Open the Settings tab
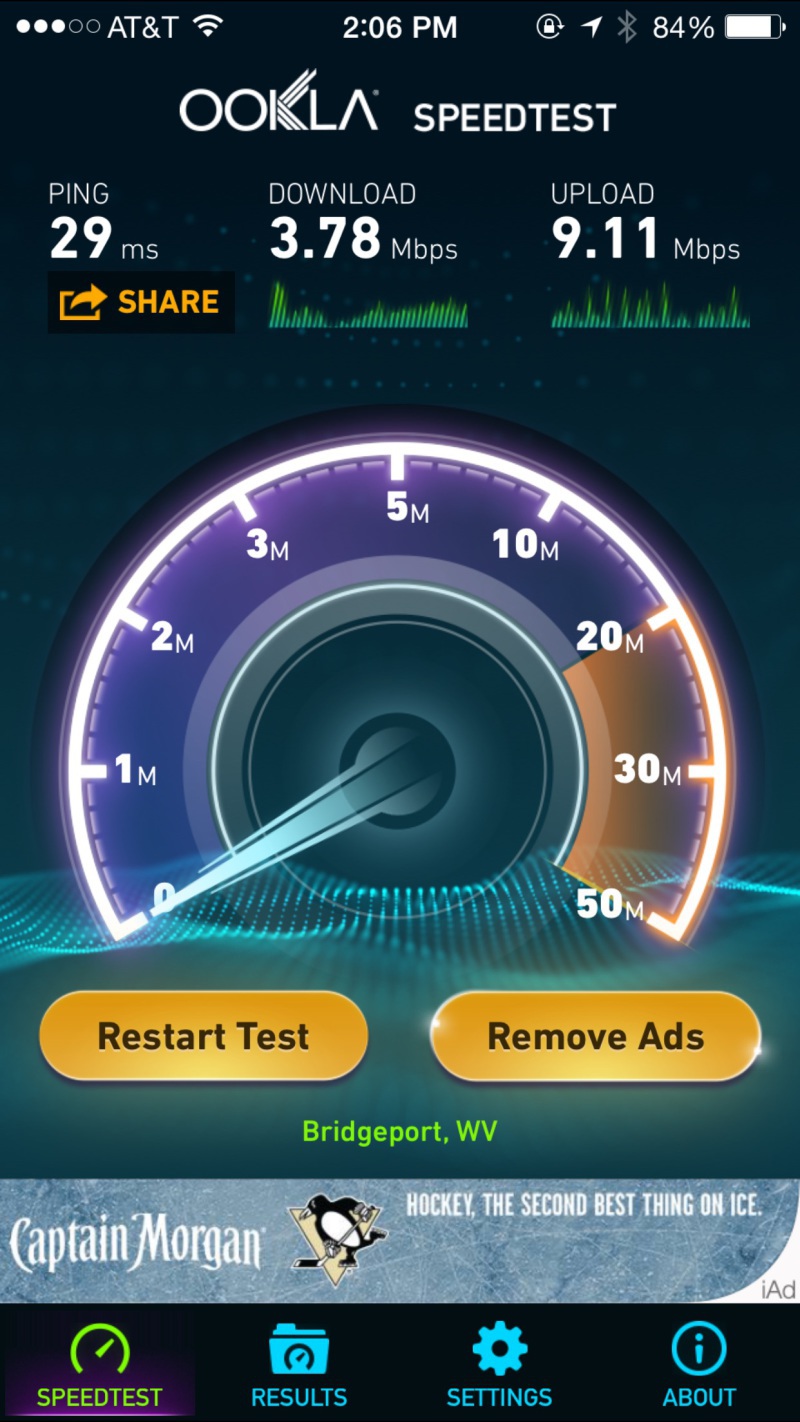The width and height of the screenshot is (800, 1422). [x=499, y=1364]
